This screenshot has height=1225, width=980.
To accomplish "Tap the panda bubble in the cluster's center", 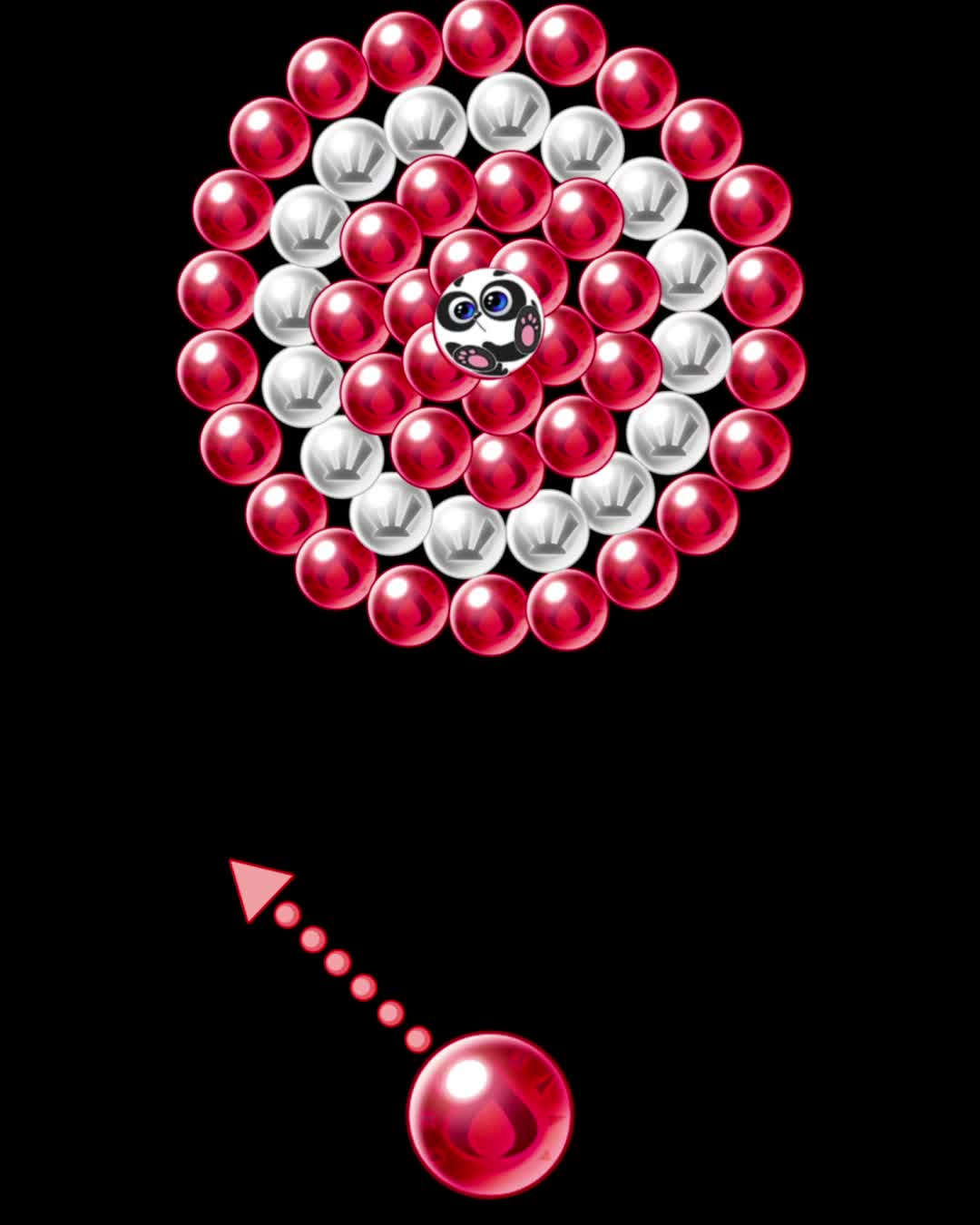I will tap(489, 323).
